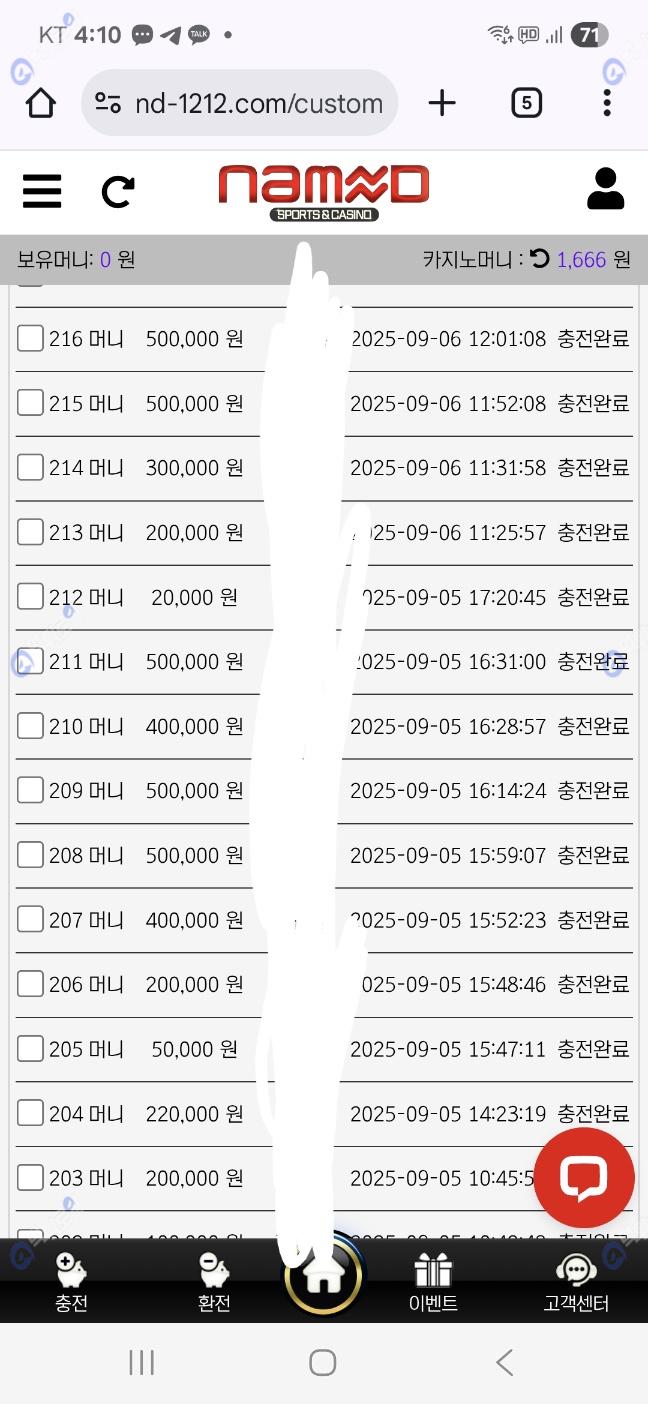
Task: Switch to 환전 withdrawal tab
Action: pyautogui.click(x=214, y=1282)
